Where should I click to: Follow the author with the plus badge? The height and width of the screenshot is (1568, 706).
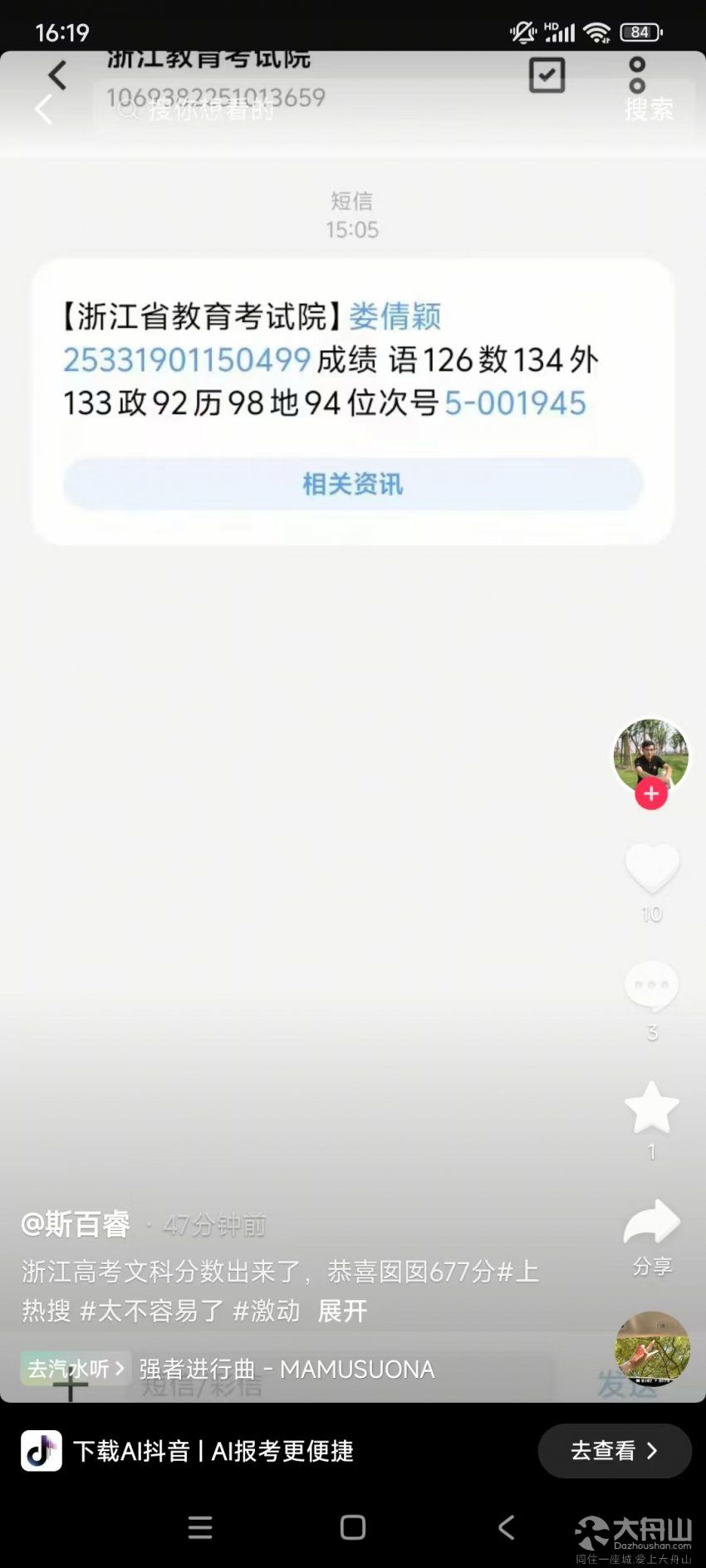(651, 794)
